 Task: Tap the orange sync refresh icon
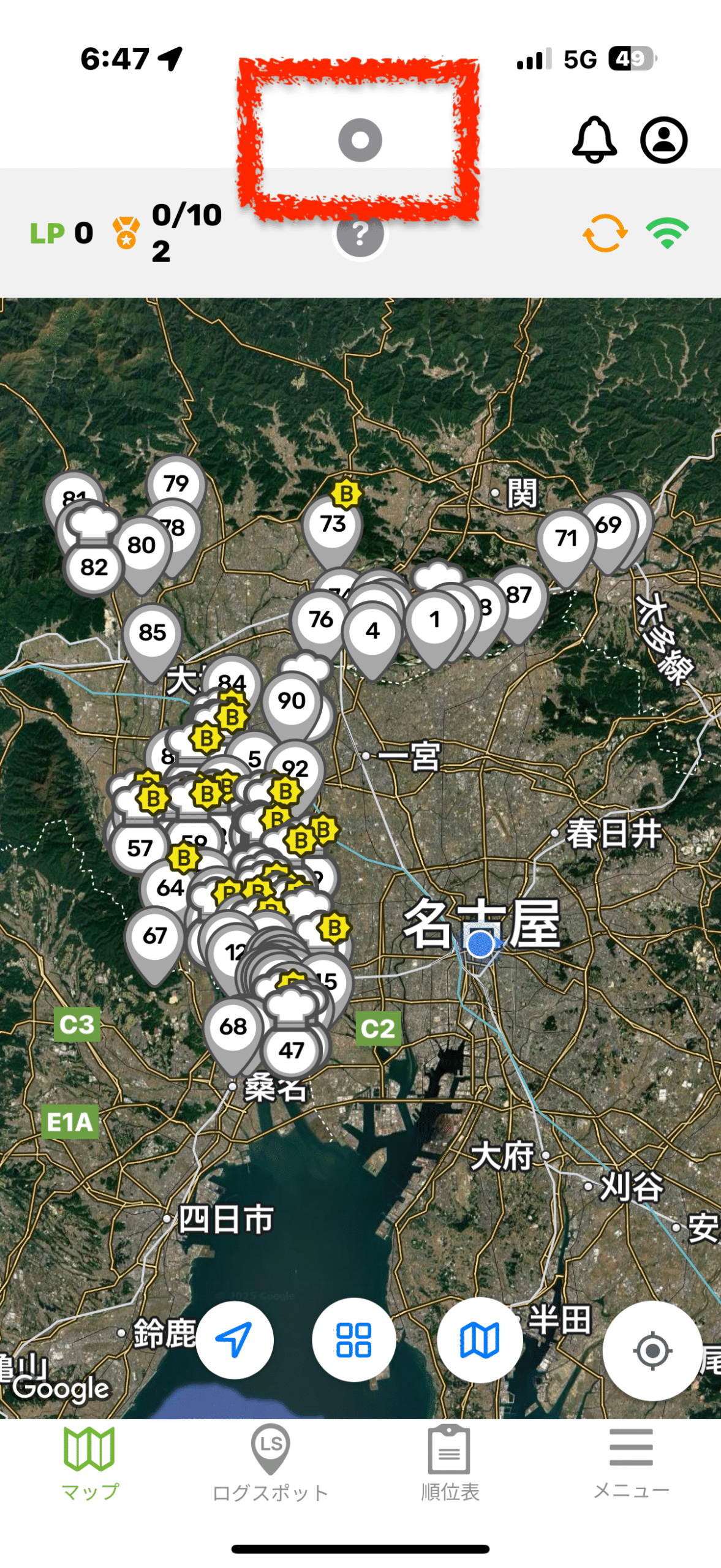pos(605,233)
